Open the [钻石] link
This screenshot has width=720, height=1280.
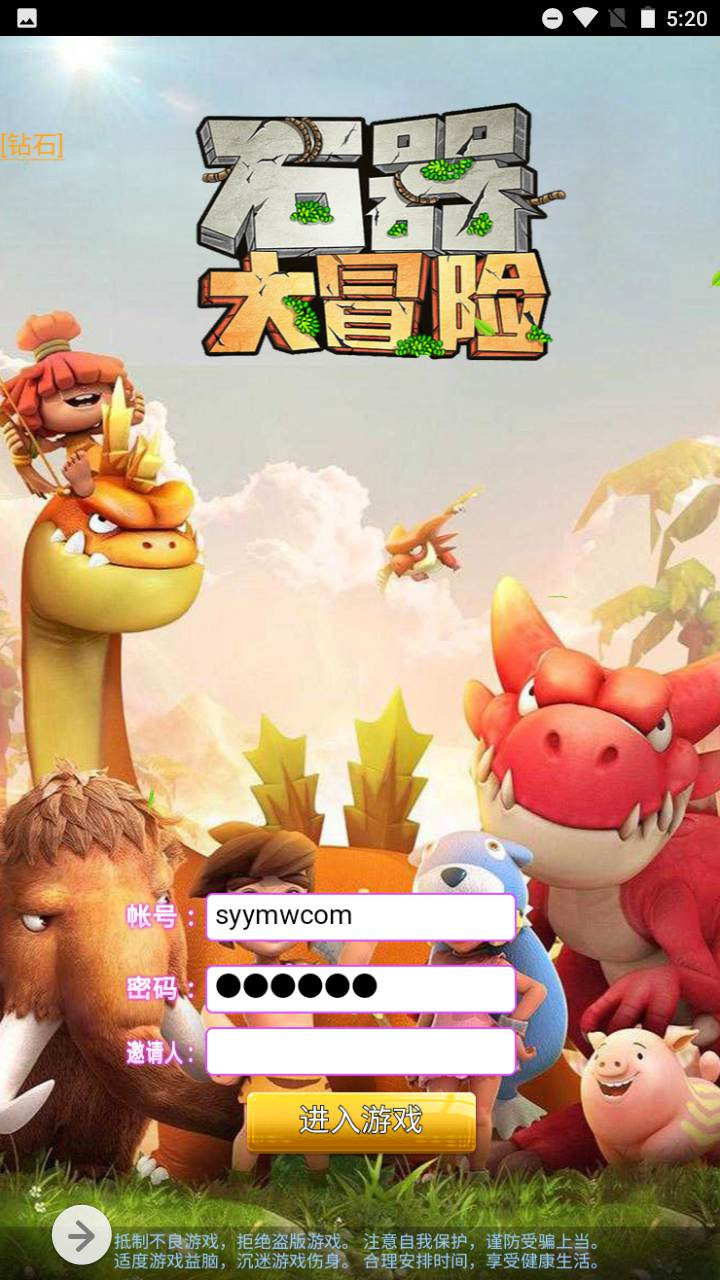pyautogui.click(x=32, y=145)
